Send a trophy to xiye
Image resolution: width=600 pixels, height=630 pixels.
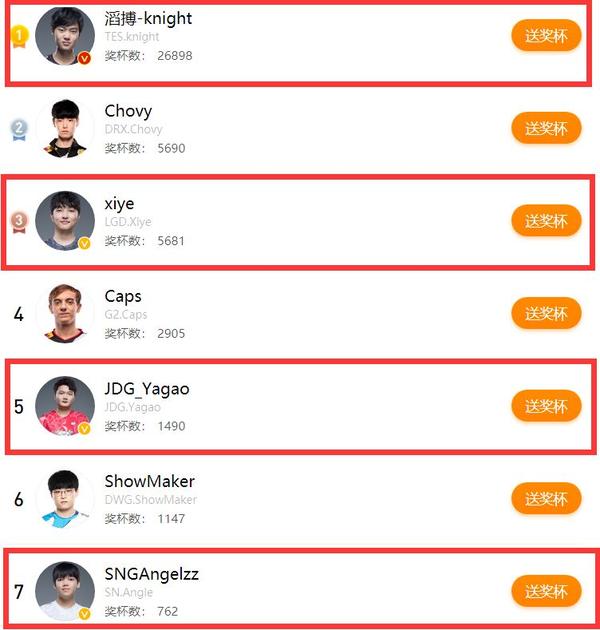coord(546,220)
